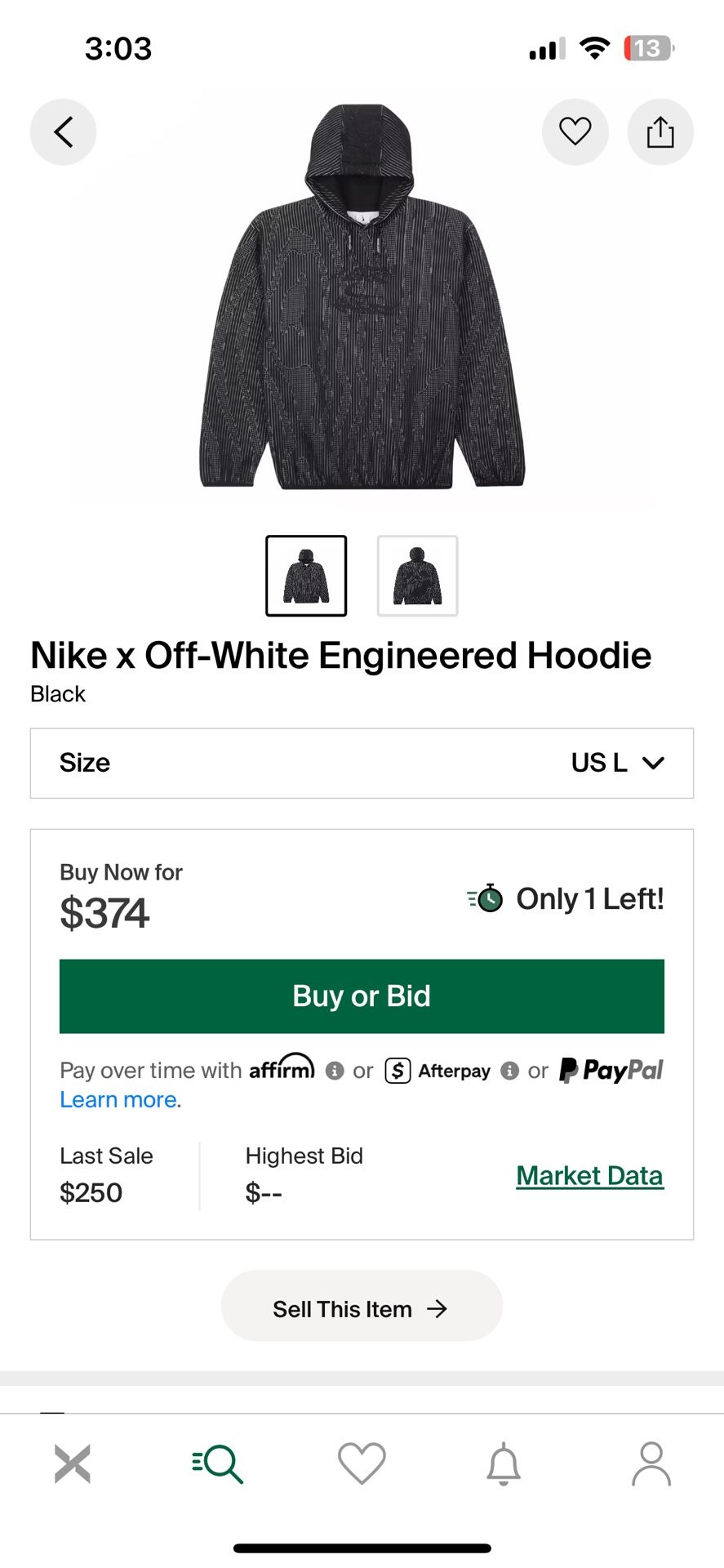The width and height of the screenshot is (724, 1568).
Task: Tap the Affirm info icon
Action: [x=335, y=1070]
